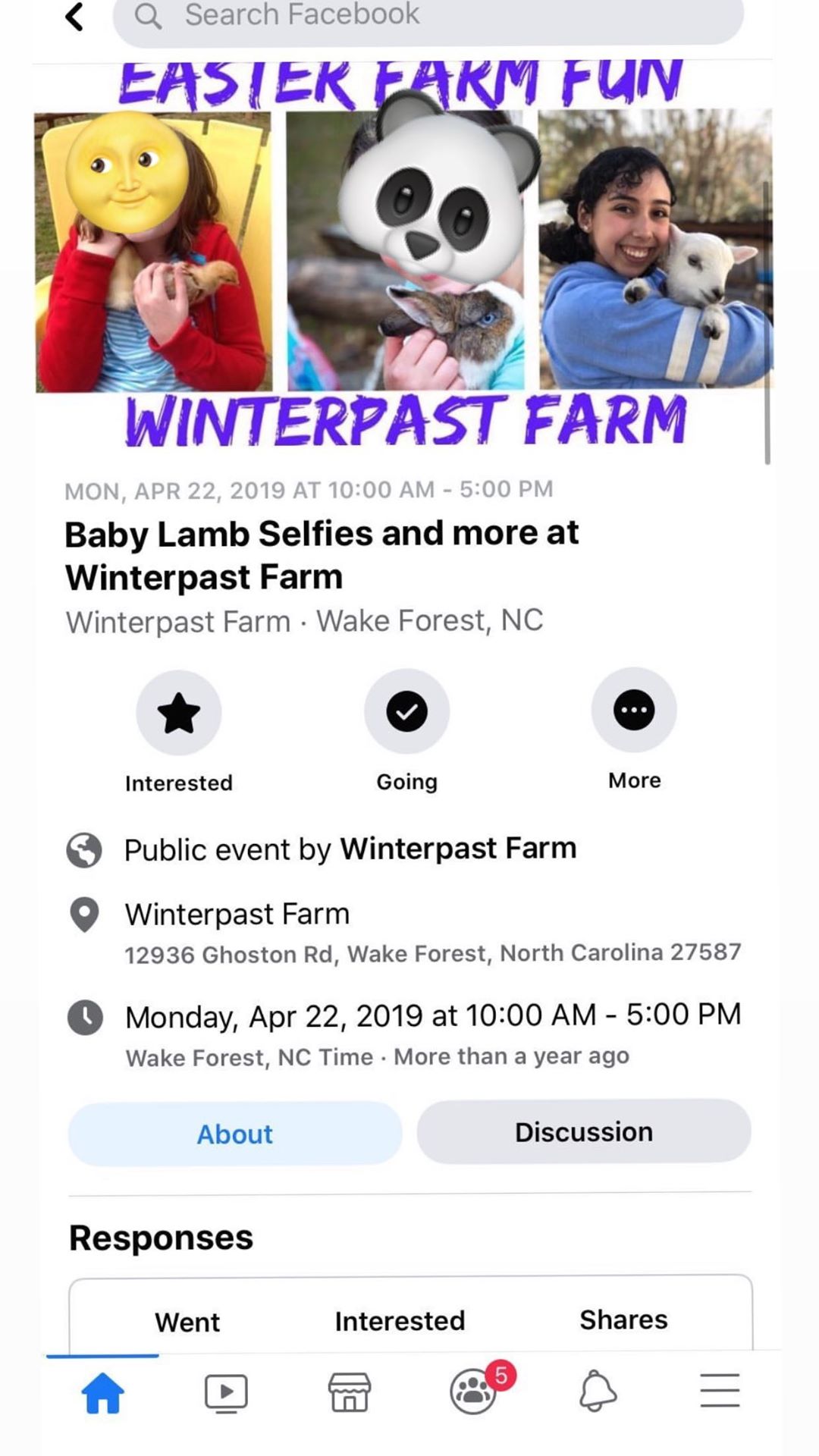View the Easter Farm Fun event photo

click(403, 250)
